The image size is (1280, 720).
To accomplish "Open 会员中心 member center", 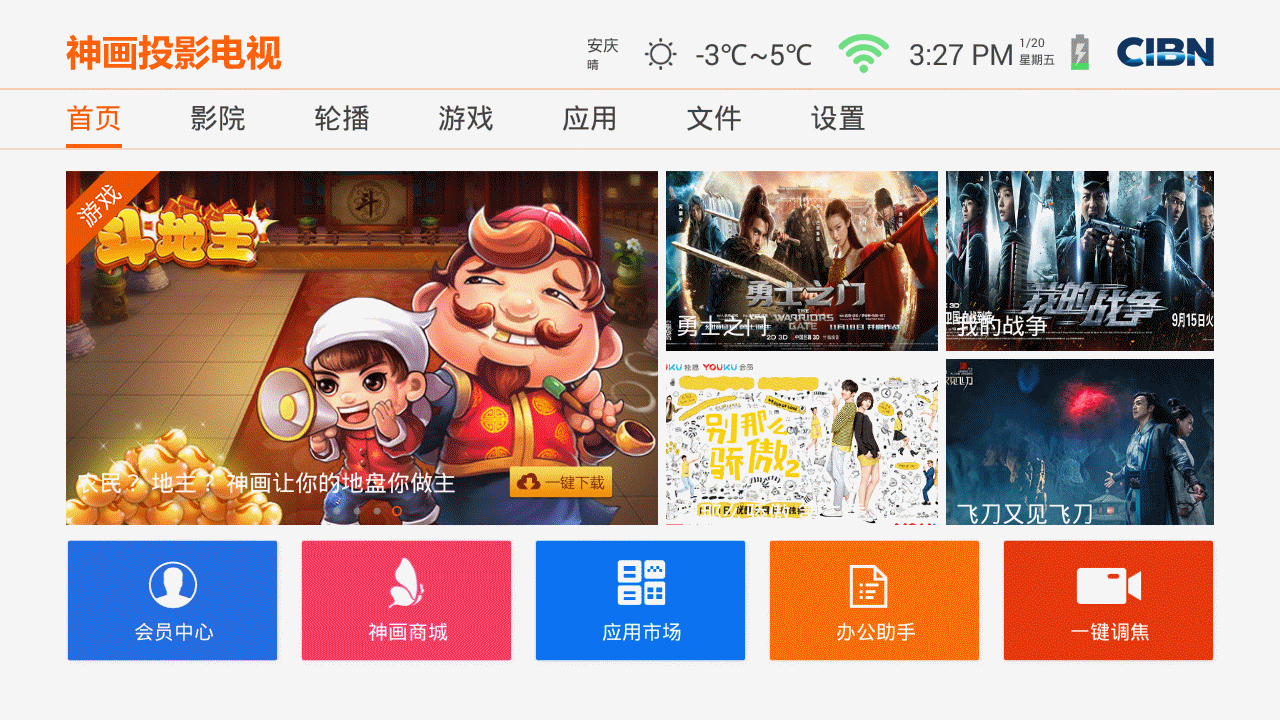I will tap(172, 600).
